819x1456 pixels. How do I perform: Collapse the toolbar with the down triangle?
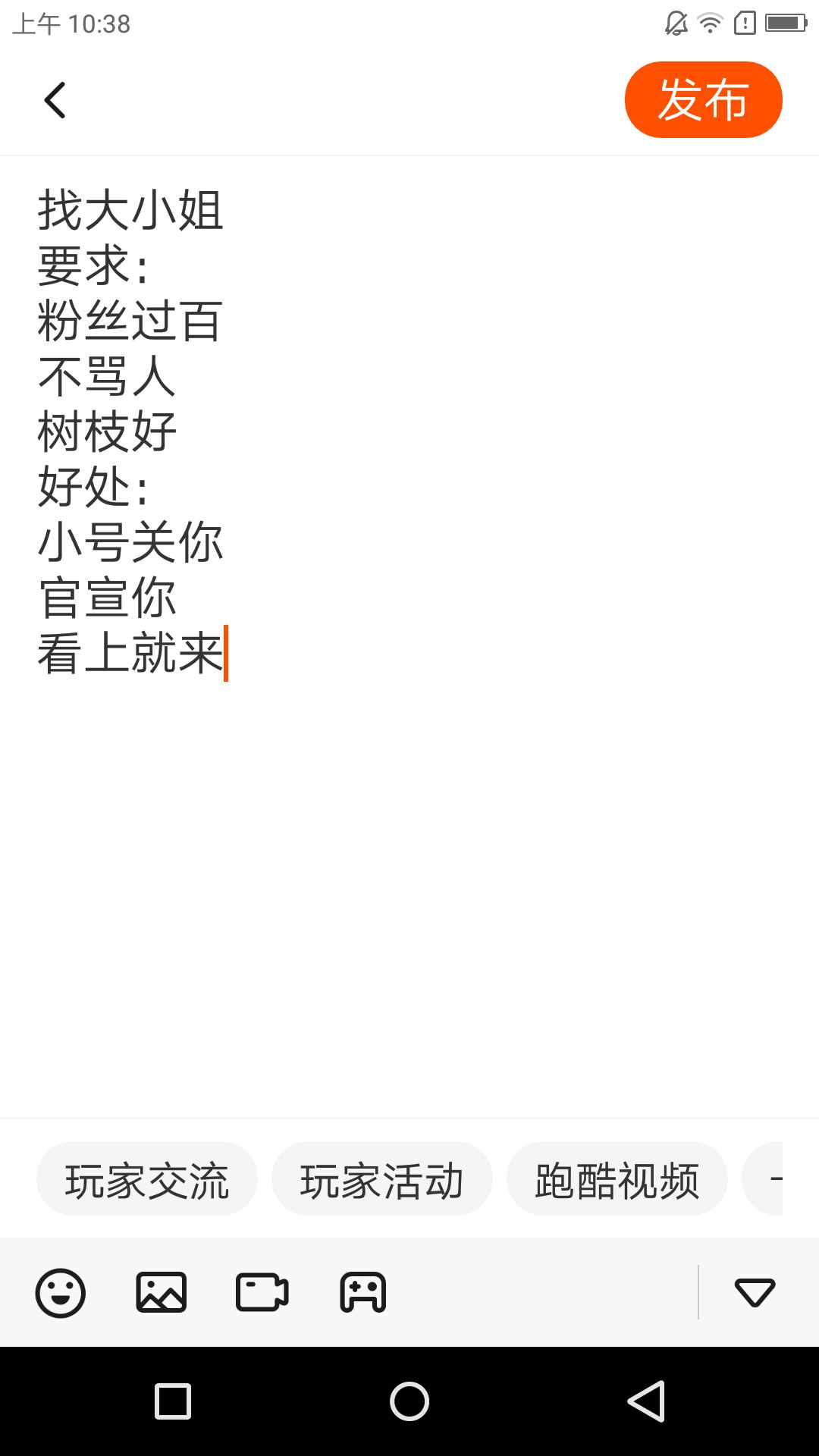[x=755, y=1293]
